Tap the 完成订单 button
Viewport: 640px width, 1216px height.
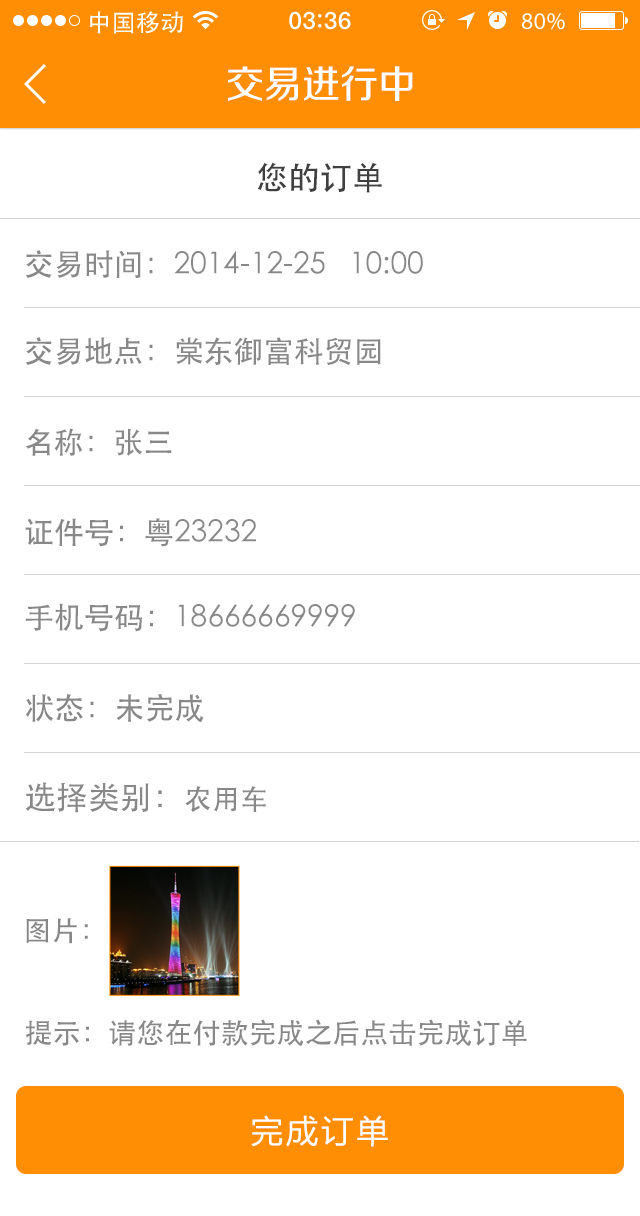(x=320, y=1130)
